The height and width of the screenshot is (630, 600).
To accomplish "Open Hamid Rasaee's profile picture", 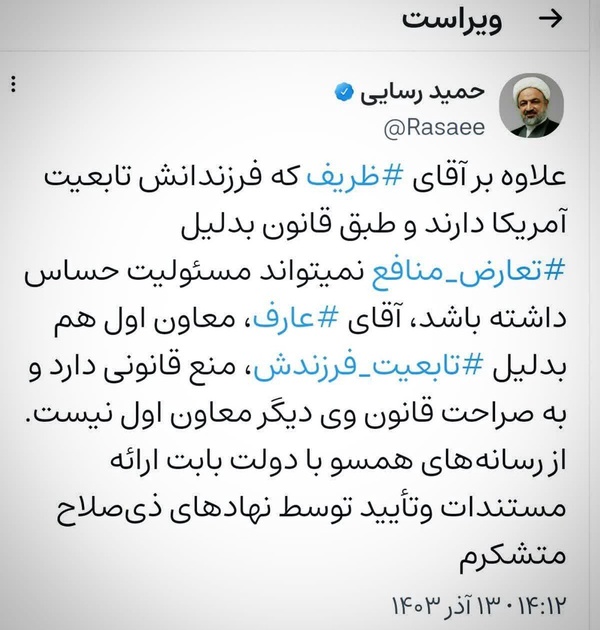I will (531, 105).
